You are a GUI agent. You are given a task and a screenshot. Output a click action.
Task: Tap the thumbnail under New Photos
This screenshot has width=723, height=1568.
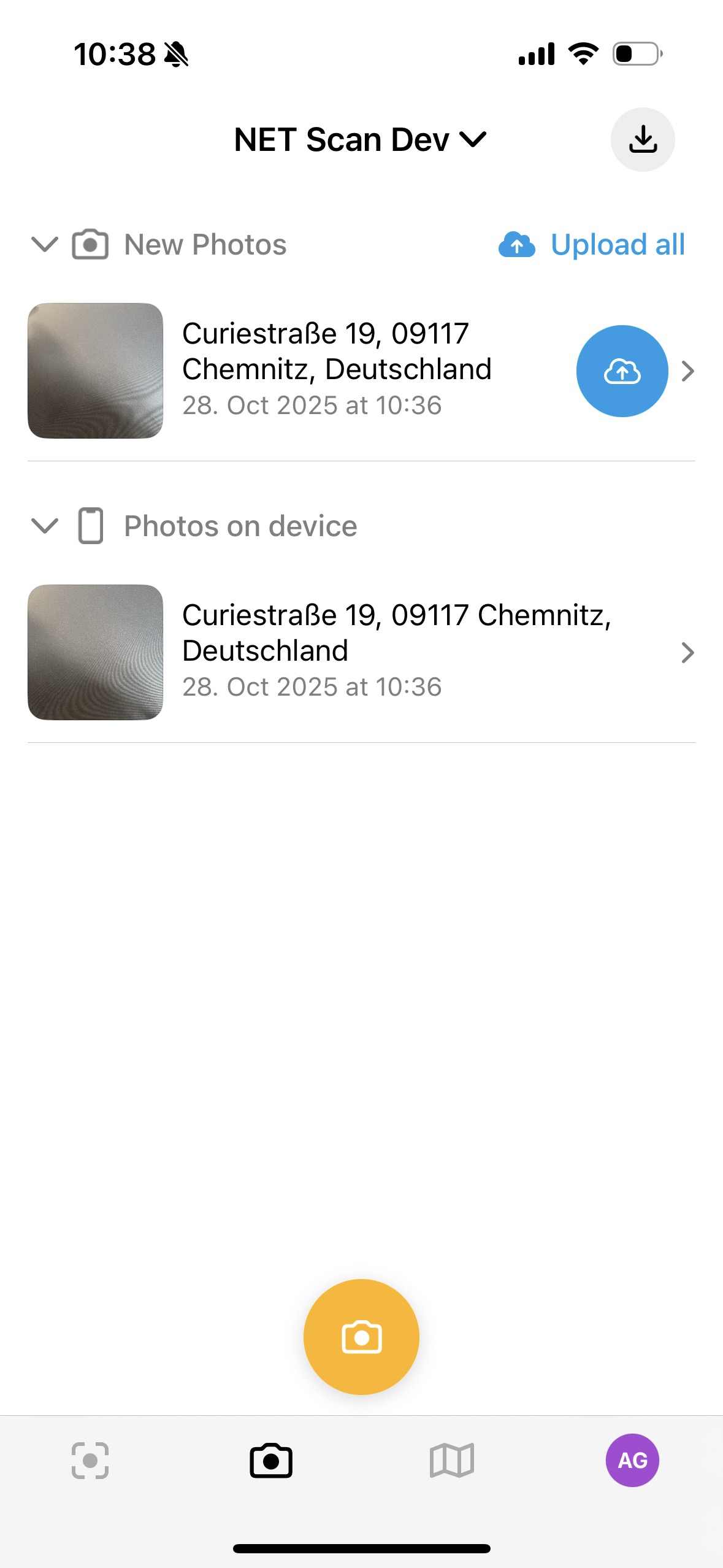tap(95, 371)
